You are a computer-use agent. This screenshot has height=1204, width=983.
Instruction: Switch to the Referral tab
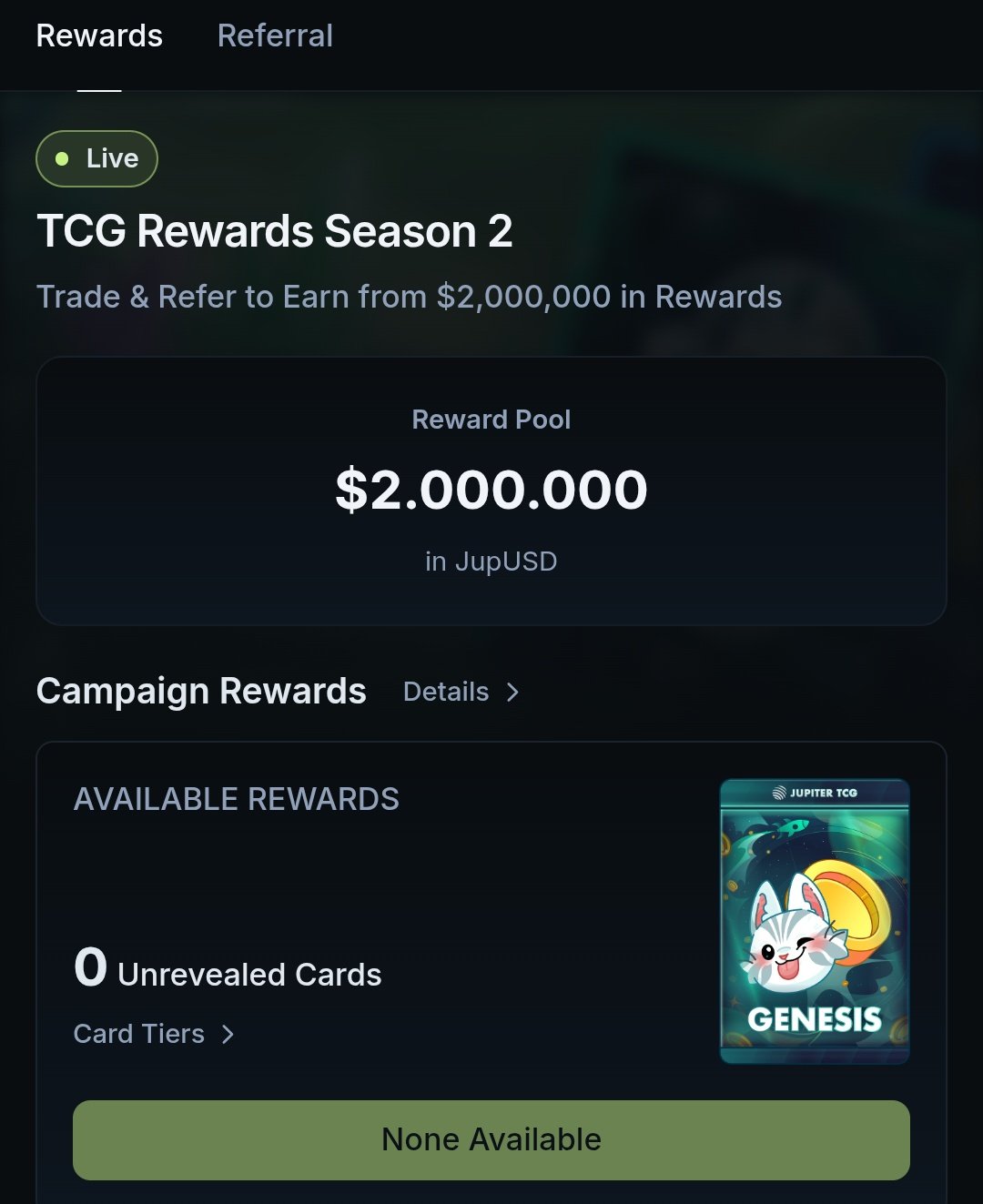[275, 36]
